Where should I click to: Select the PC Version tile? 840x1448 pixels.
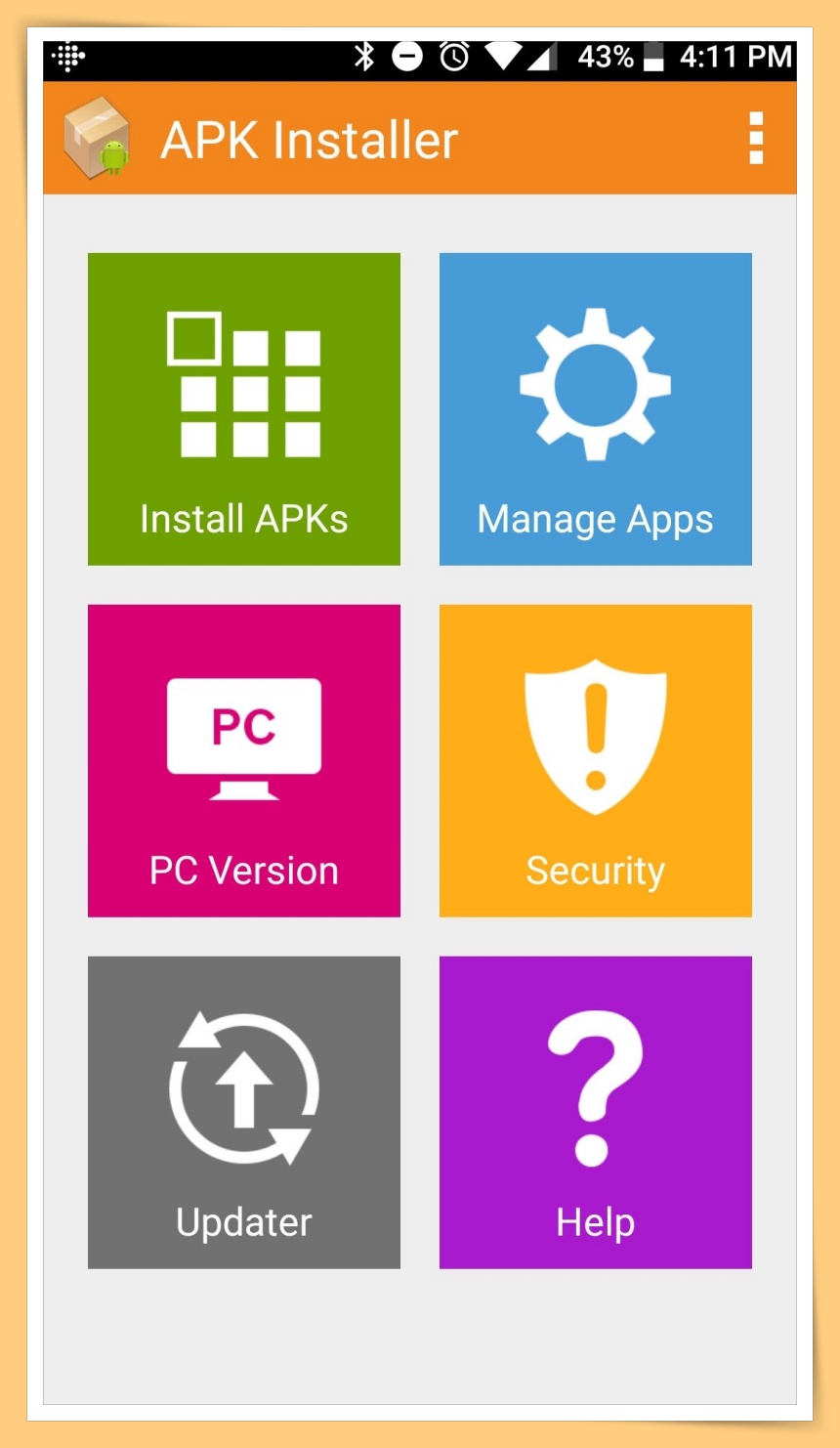click(x=244, y=761)
